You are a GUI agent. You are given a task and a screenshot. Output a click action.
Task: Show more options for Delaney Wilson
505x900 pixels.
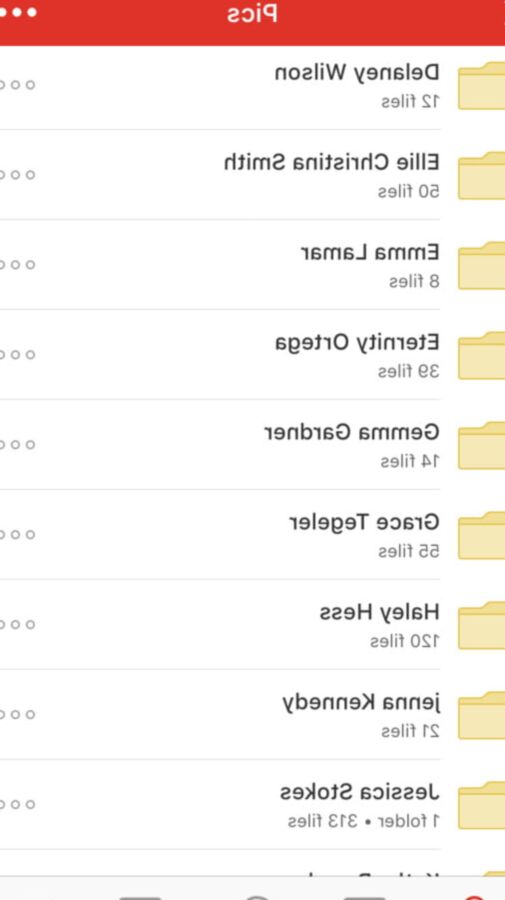pyautogui.click(x=16, y=85)
